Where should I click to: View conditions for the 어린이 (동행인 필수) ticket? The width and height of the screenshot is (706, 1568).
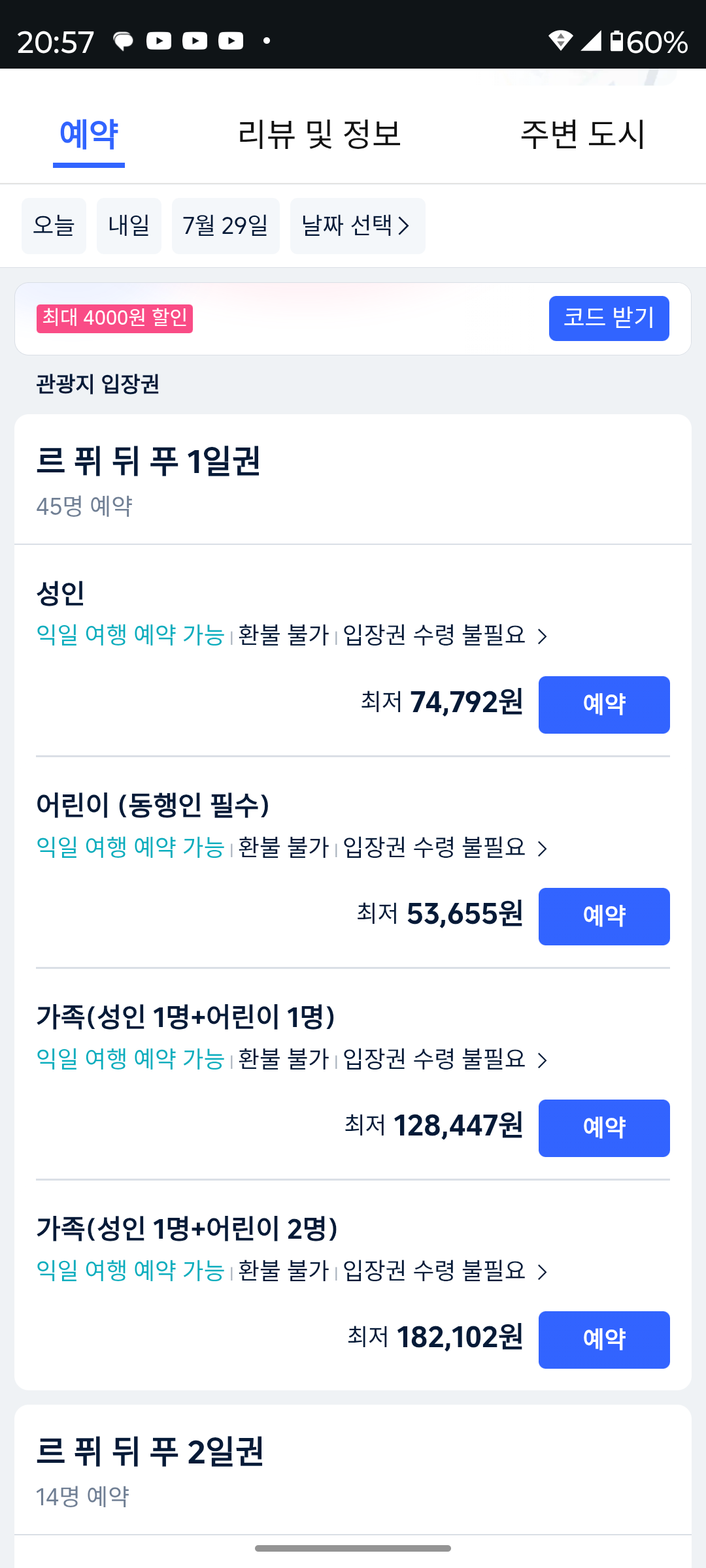pyautogui.click(x=292, y=847)
